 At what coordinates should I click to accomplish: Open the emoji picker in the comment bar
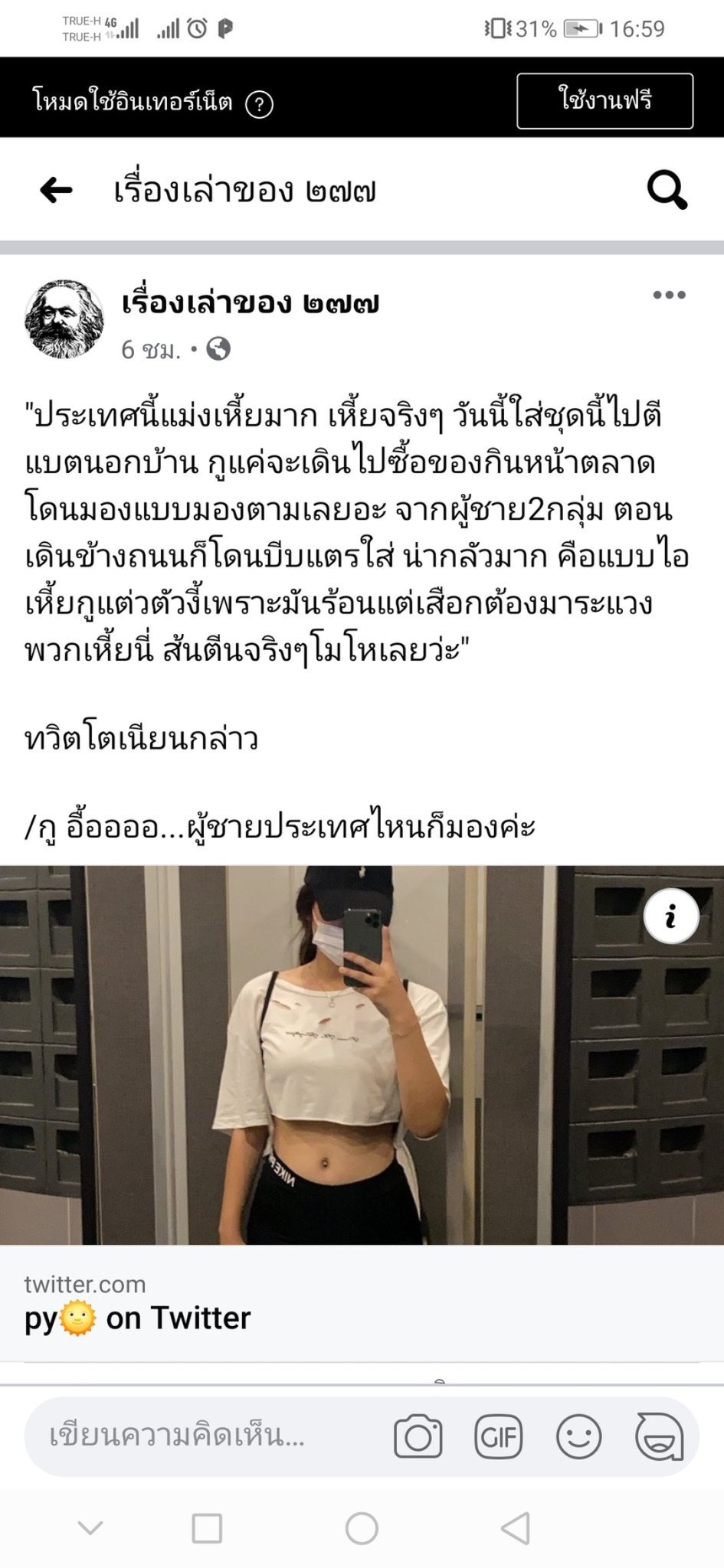(x=578, y=1436)
